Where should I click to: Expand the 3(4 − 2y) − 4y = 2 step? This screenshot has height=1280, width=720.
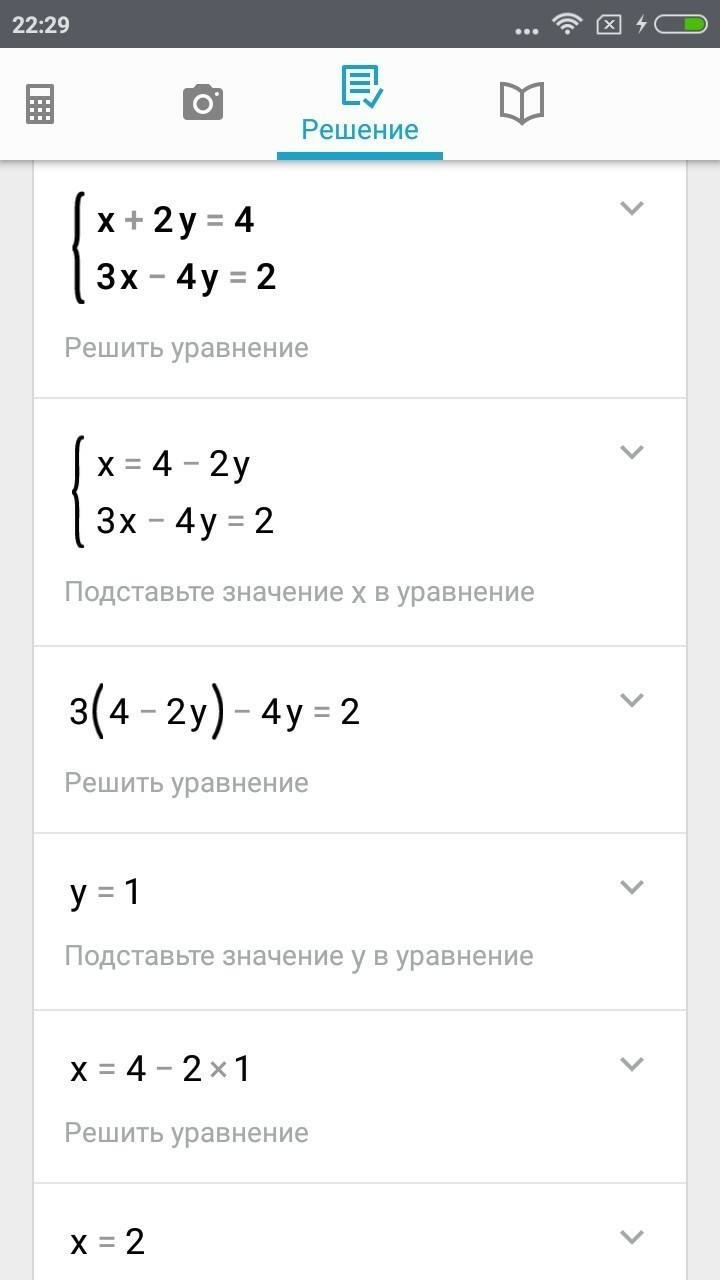631,700
